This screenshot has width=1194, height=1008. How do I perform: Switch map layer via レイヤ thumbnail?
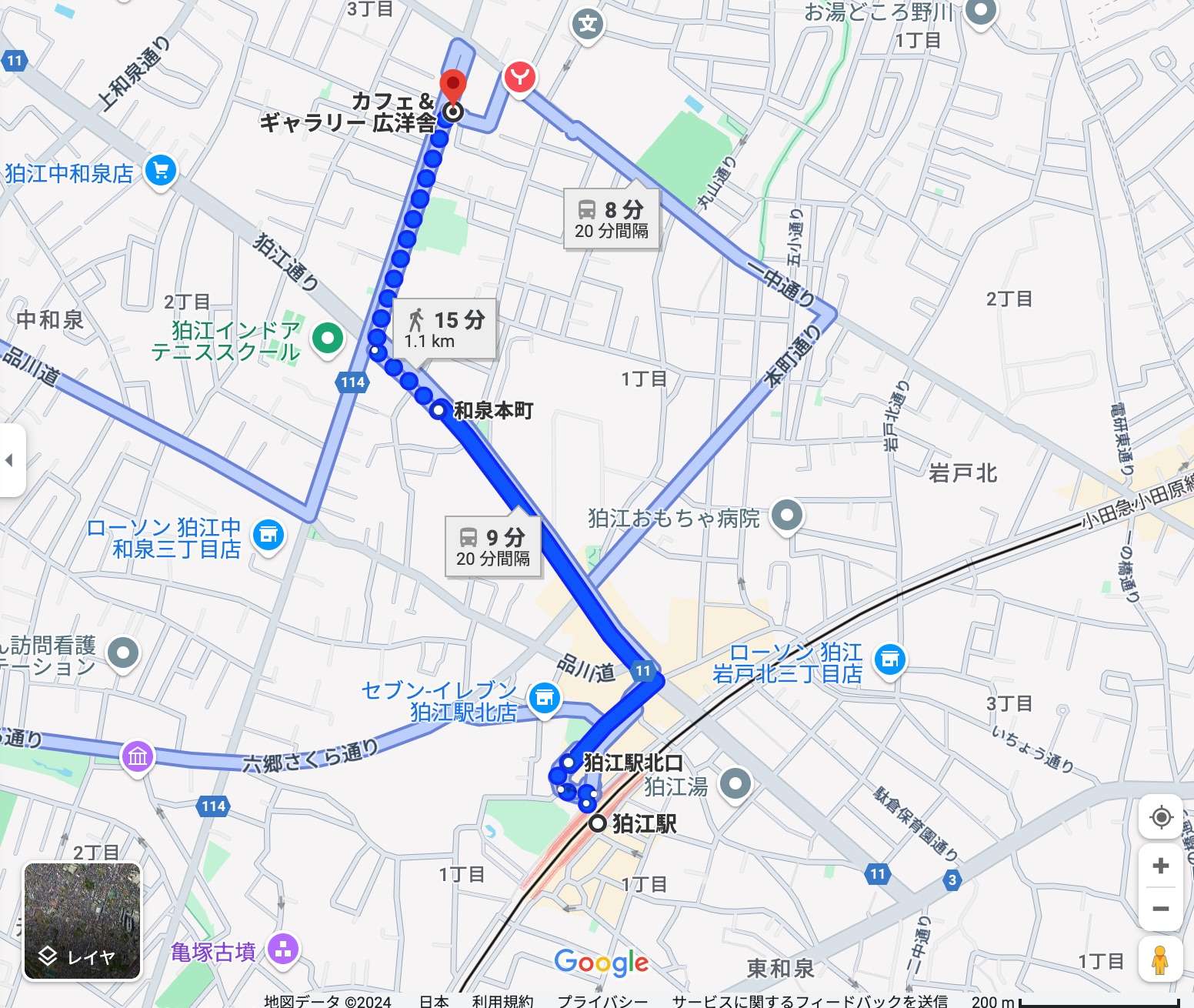tap(82, 921)
